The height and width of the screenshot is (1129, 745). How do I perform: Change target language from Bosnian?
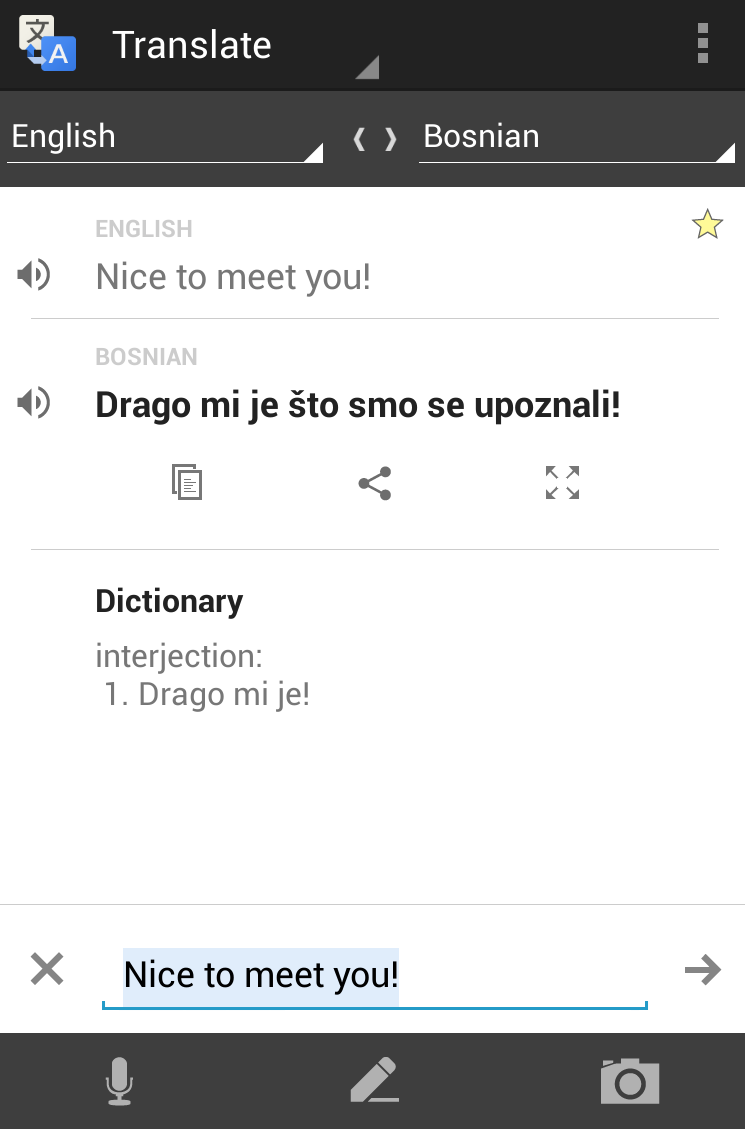[576, 138]
